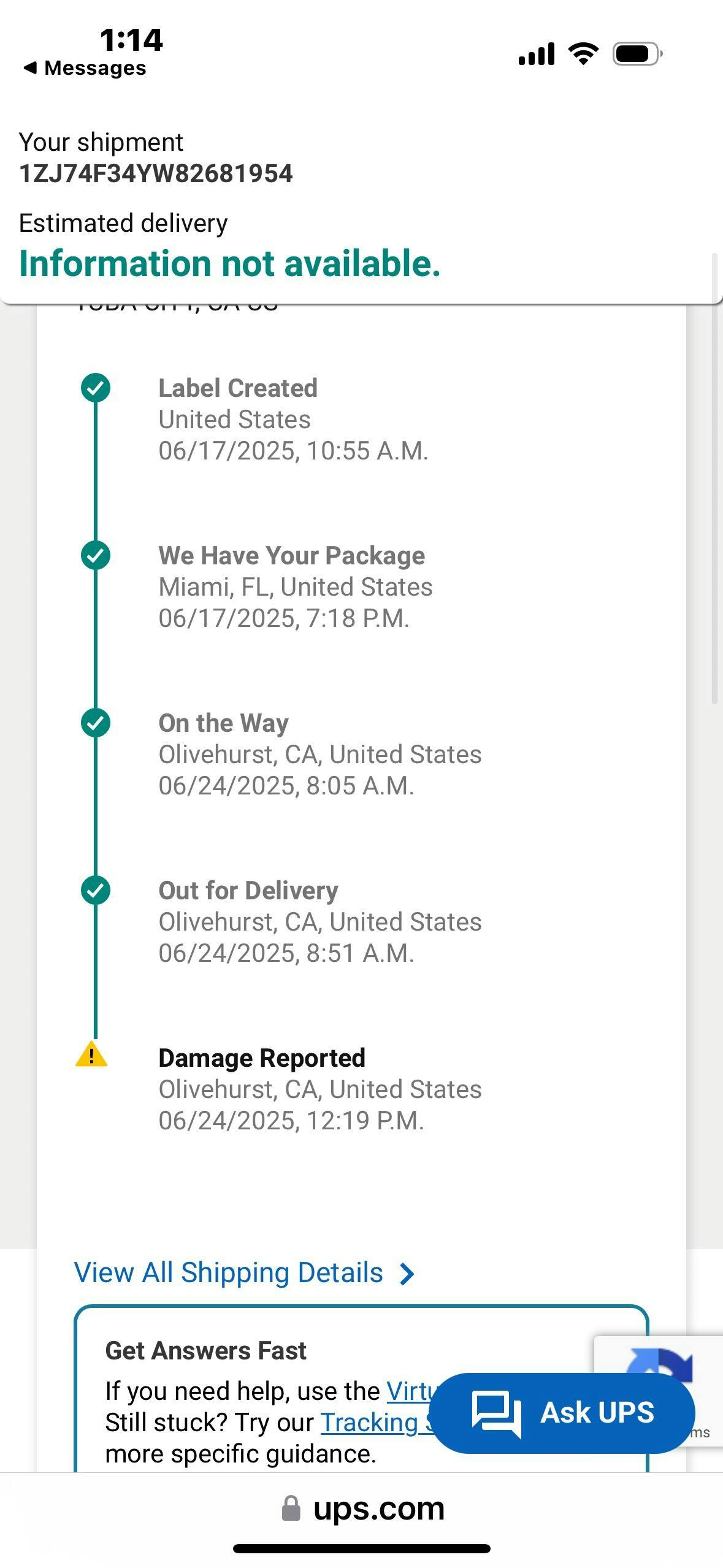The width and height of the screenshot is (723, 1568).
Task: Tap the ups.com address bar
Action: 362,1508
